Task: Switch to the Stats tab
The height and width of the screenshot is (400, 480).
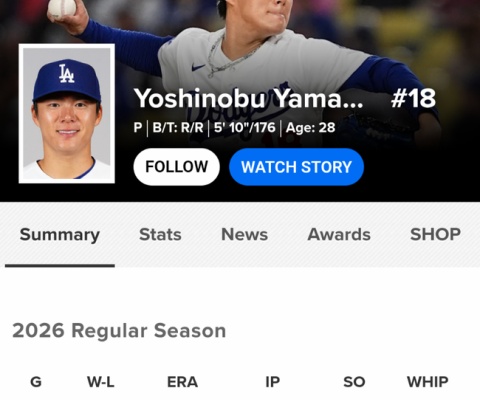Action: click(x=160, y=235)
